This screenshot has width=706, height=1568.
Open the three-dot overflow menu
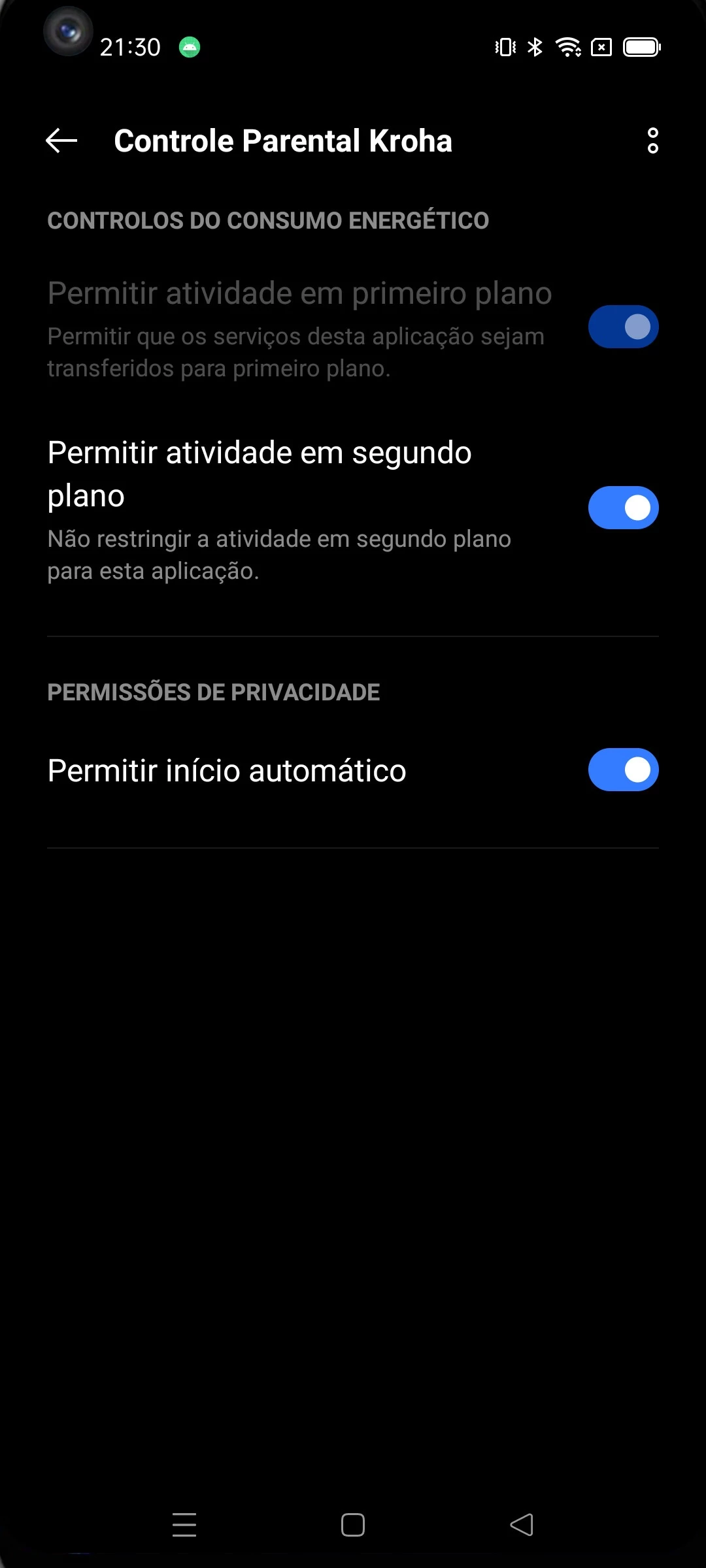tap(652, 140)
